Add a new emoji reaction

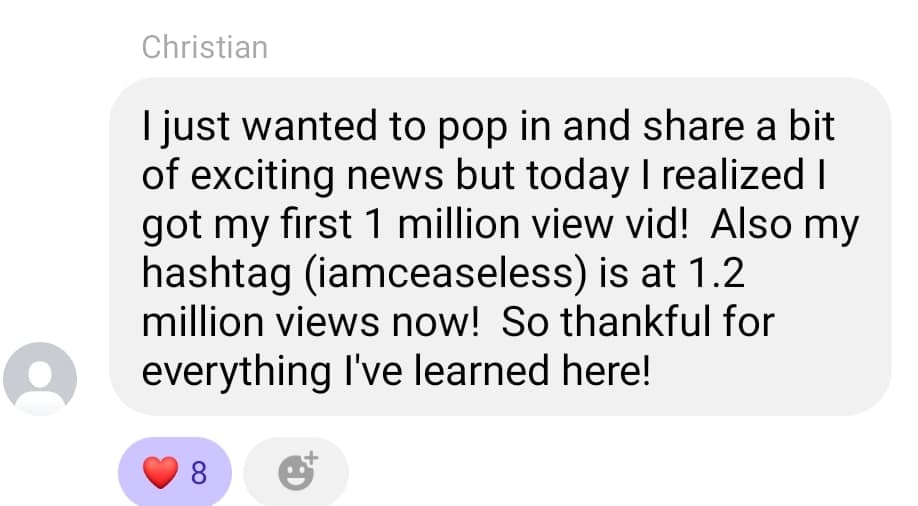295,472
